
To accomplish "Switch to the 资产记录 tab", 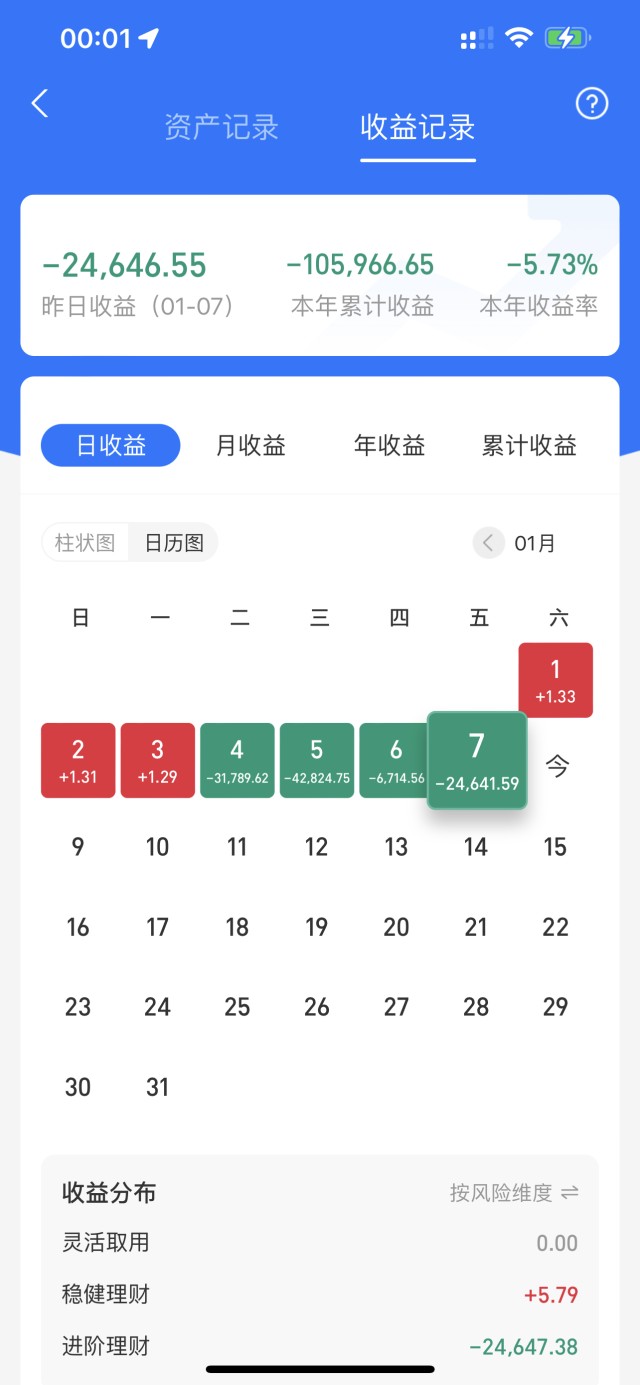I will tap(221, 128).
